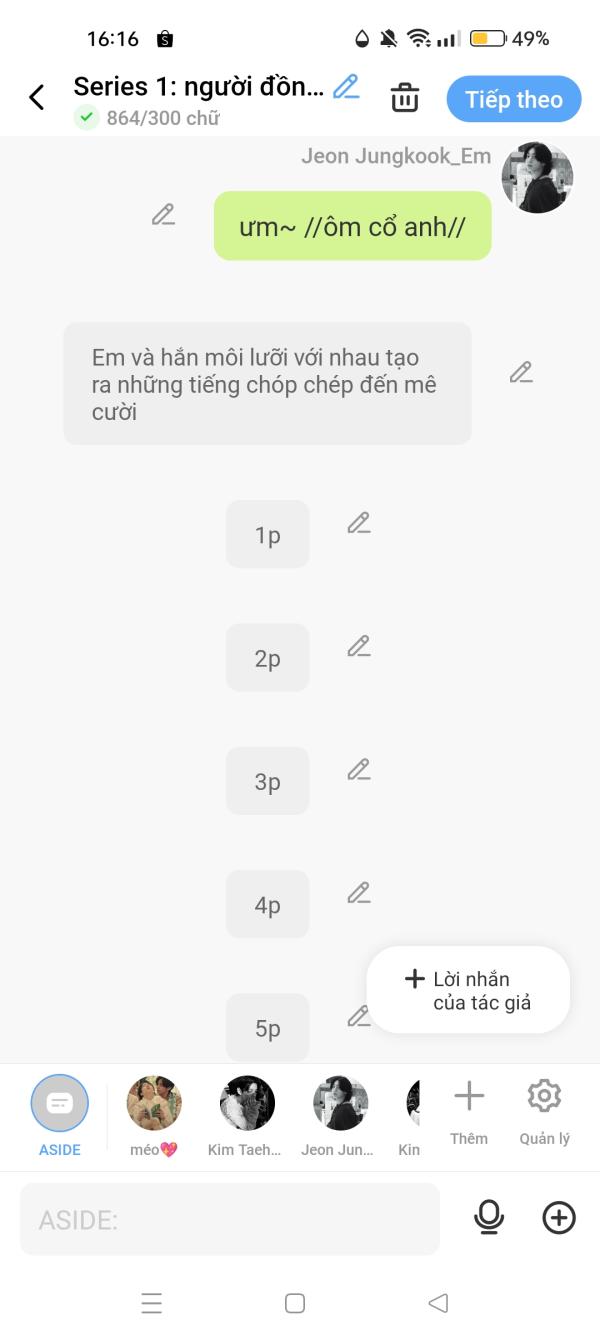Viewport: 600px width, 1340px height.
Task: Tap the Tiếp theo button
Action: click(513, 99)
